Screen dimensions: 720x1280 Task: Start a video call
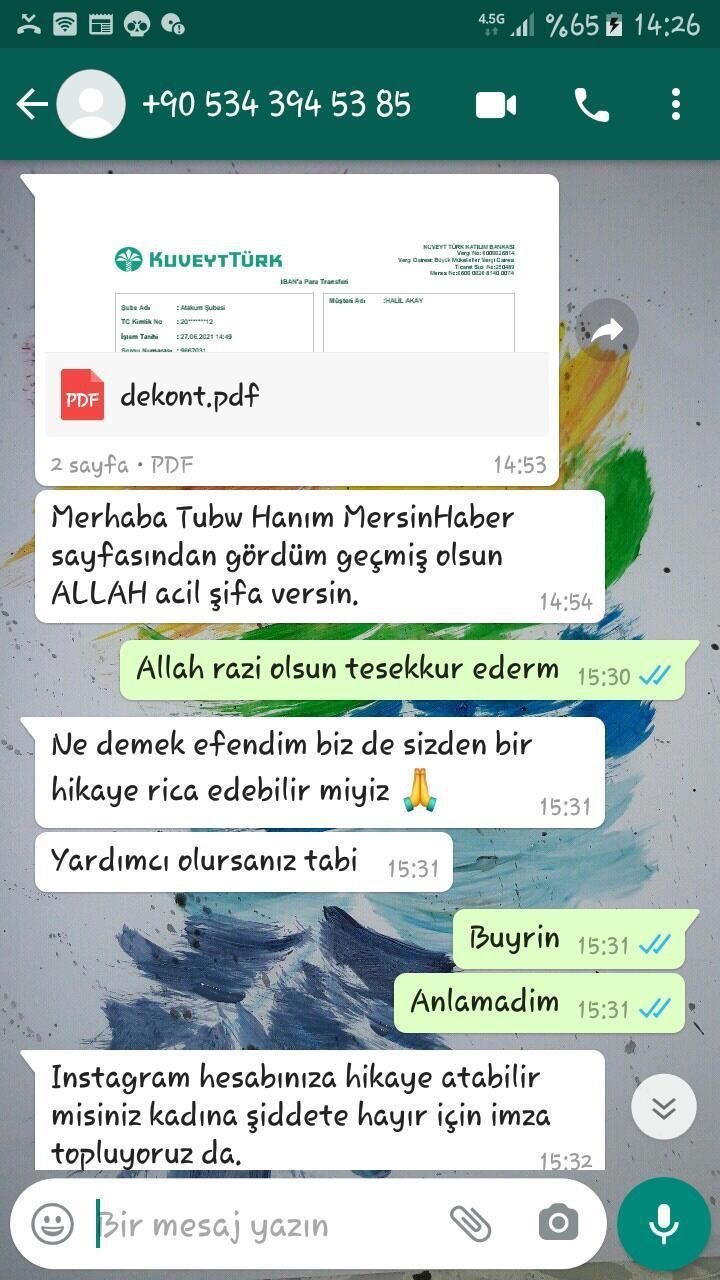click(496, 104)
